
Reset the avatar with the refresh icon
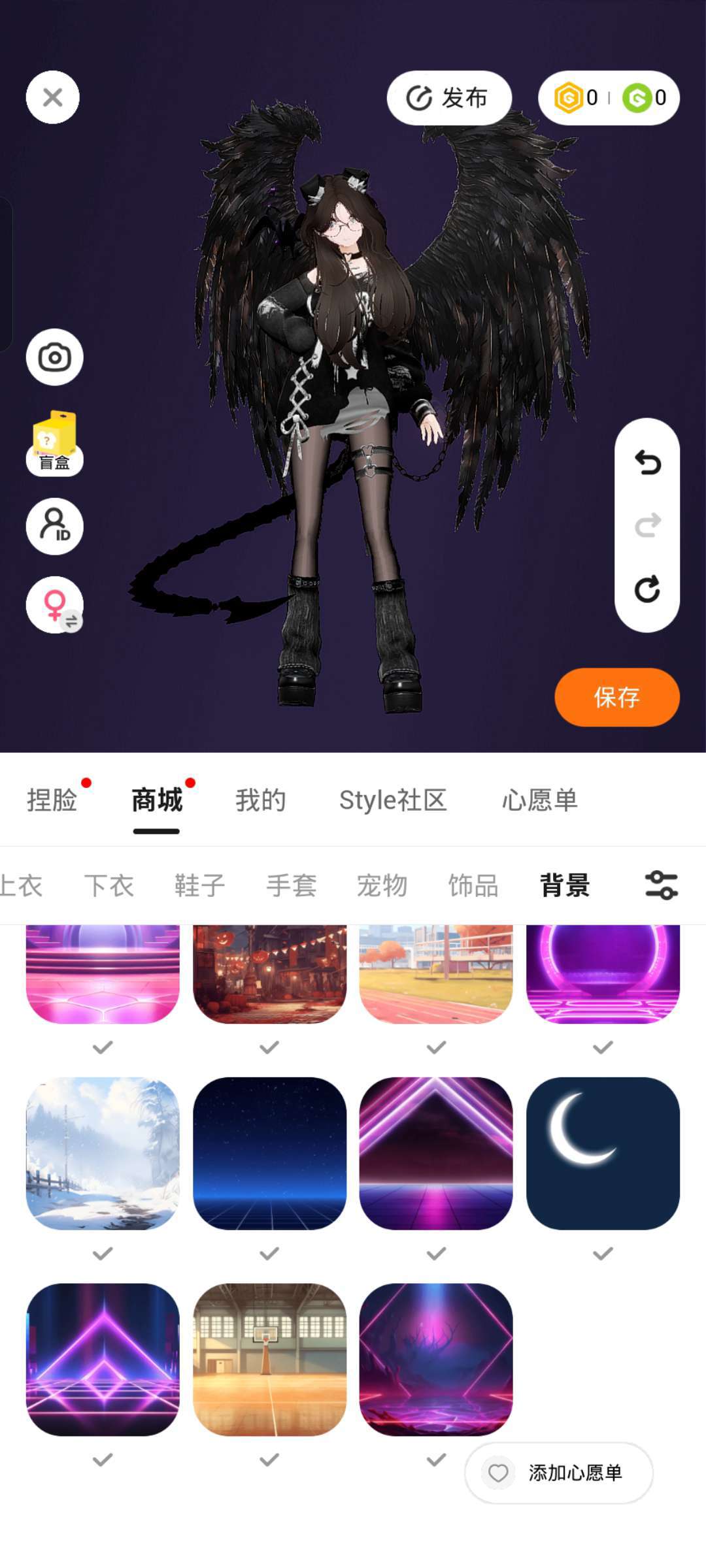click(647, 589)
